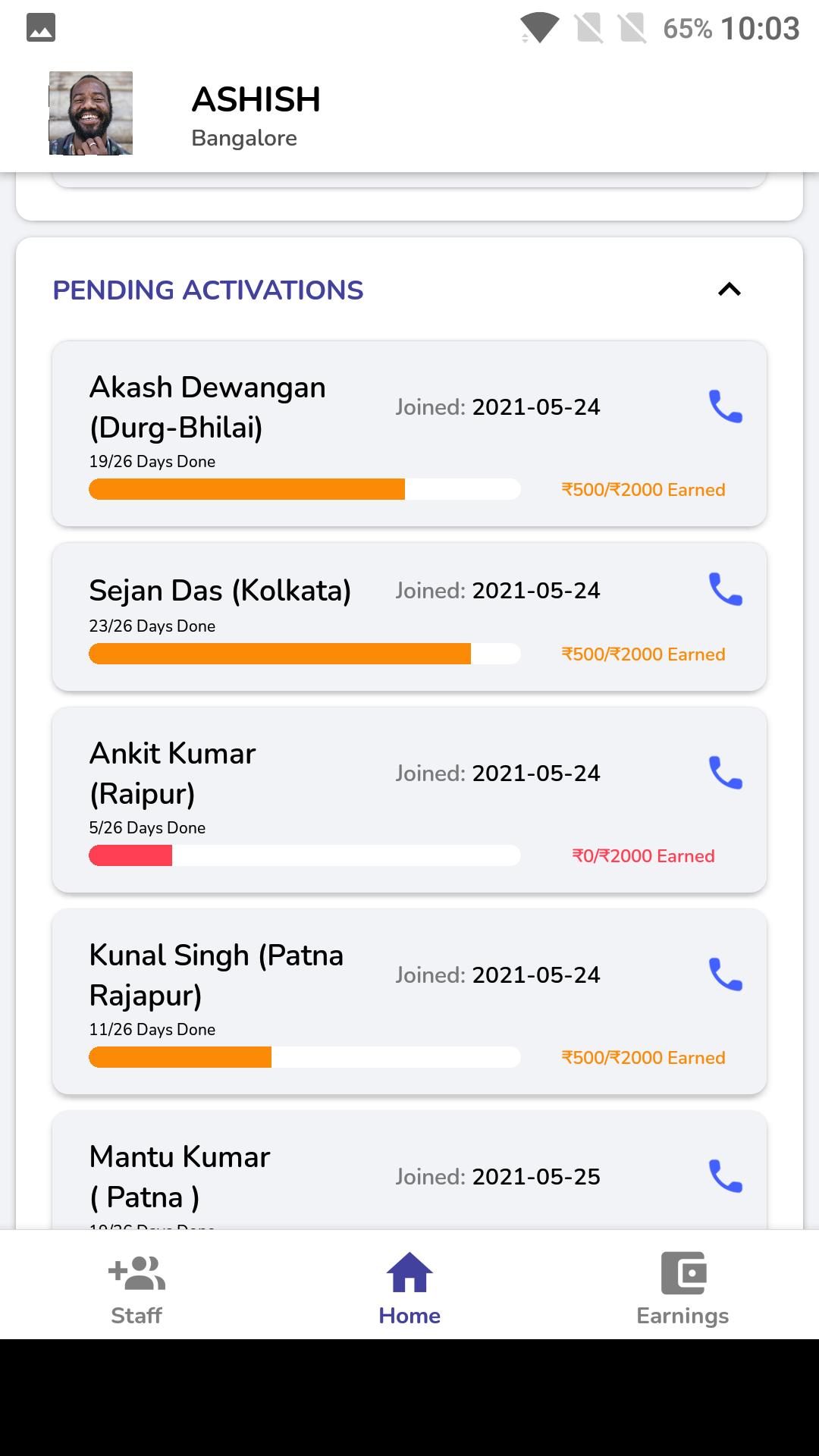Go to the Home tab
The image size is (819, 1456).
point(409,1288)
